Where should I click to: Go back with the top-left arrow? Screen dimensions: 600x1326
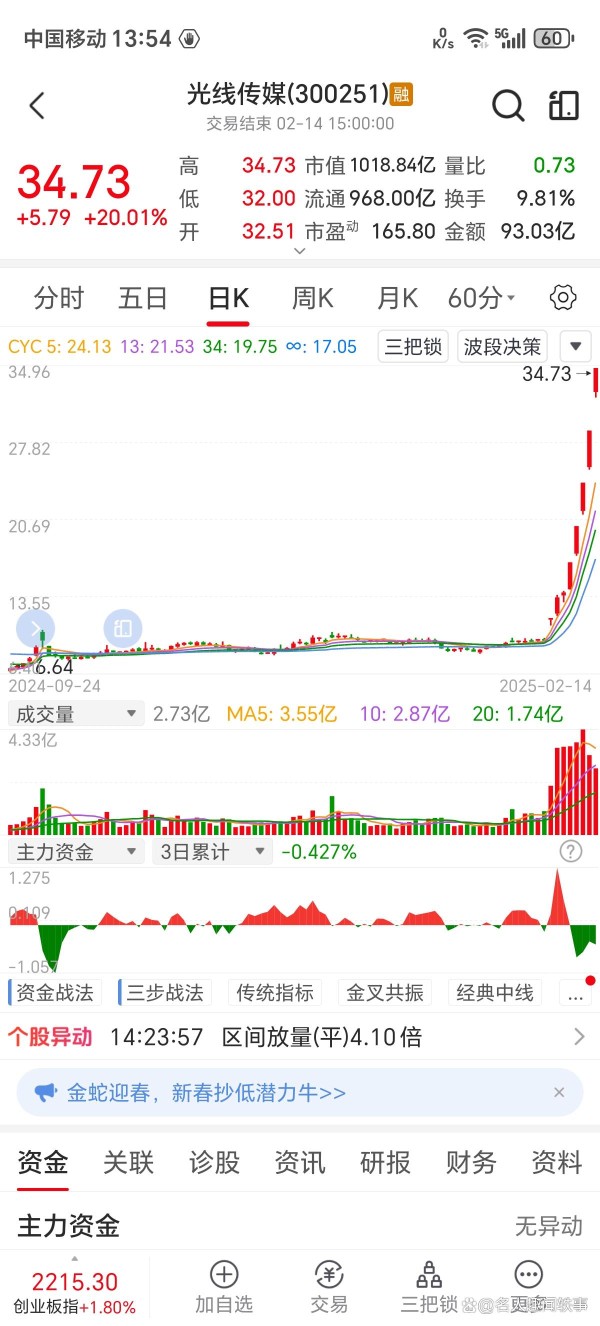(x=37, y=105)
